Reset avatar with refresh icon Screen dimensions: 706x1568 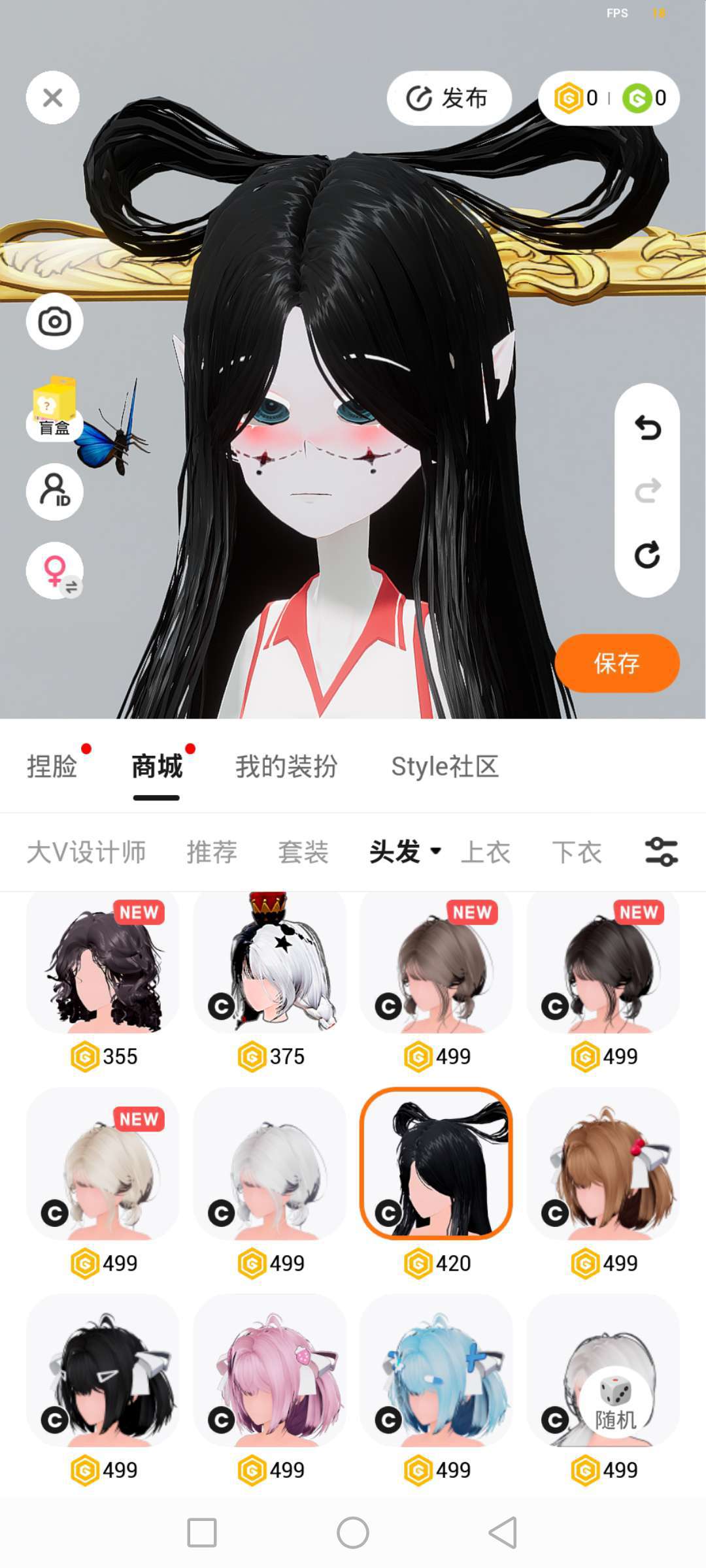pyautogui.click(x=647, y=554)
